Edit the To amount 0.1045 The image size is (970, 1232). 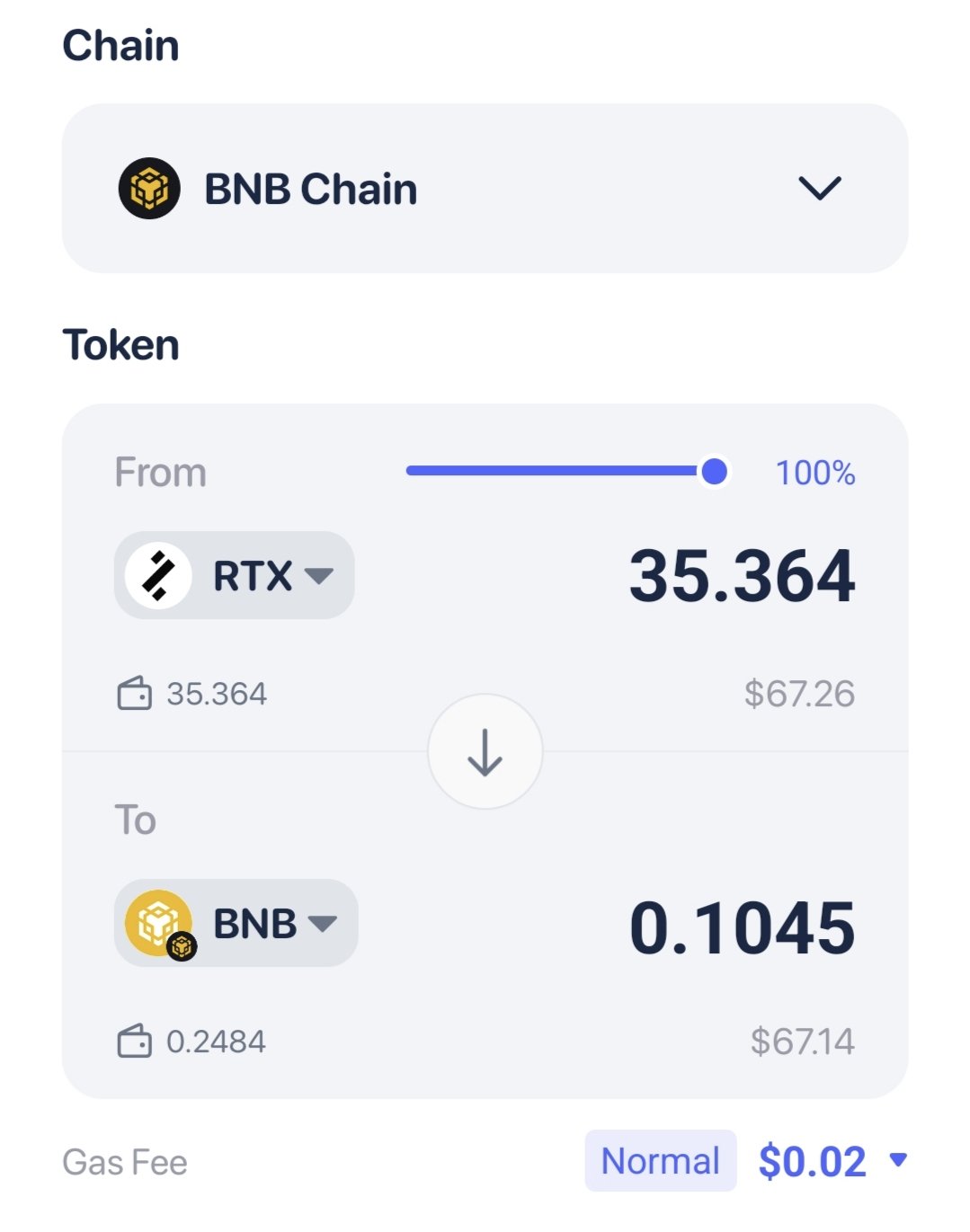(x=742, y=927)
